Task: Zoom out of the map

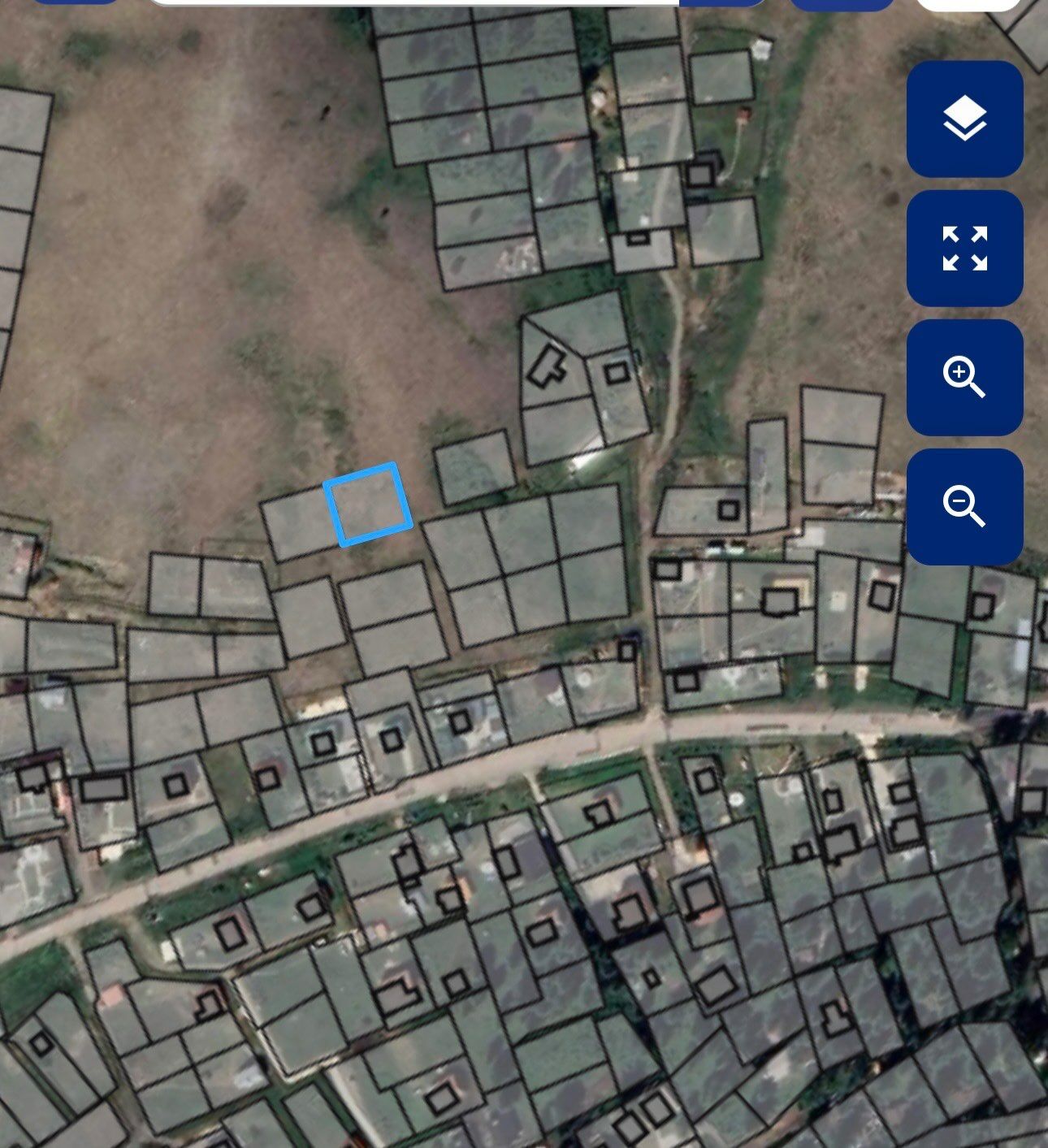Action: (964, 507)
